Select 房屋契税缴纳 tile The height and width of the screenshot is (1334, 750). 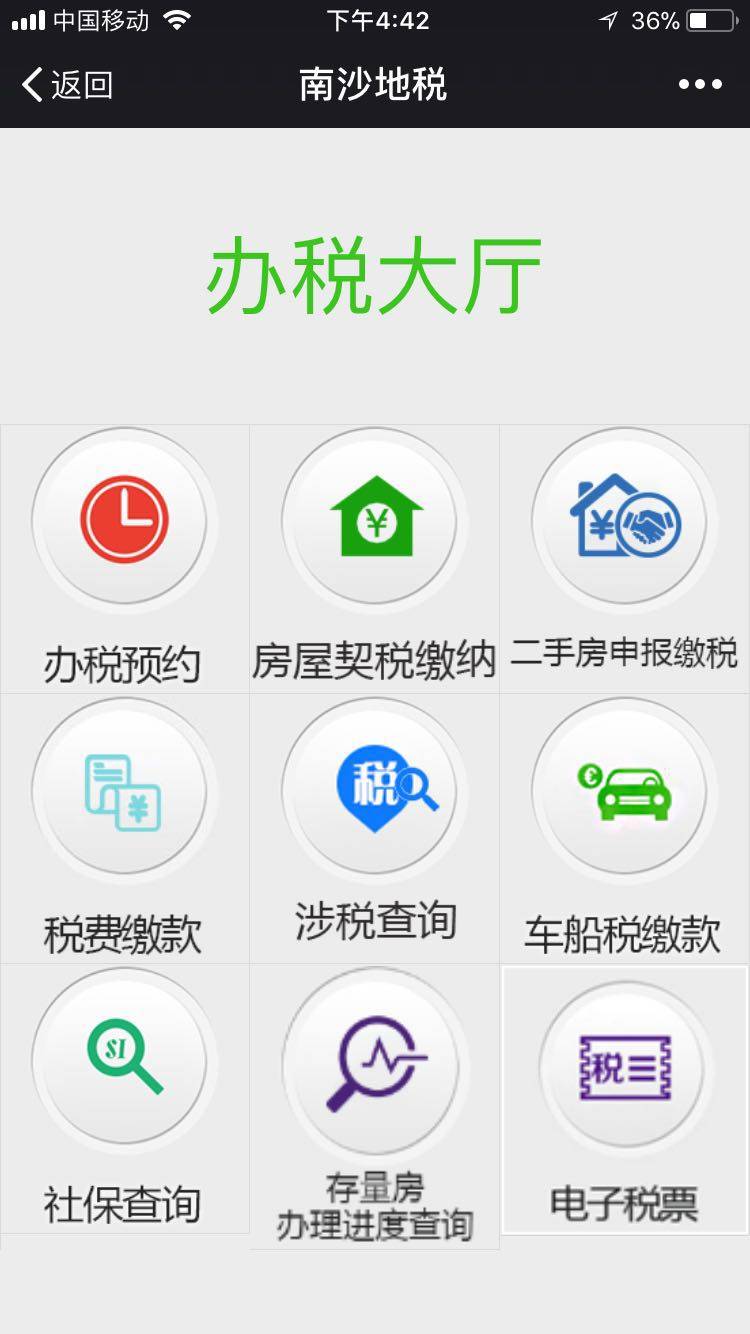(374, 559)
